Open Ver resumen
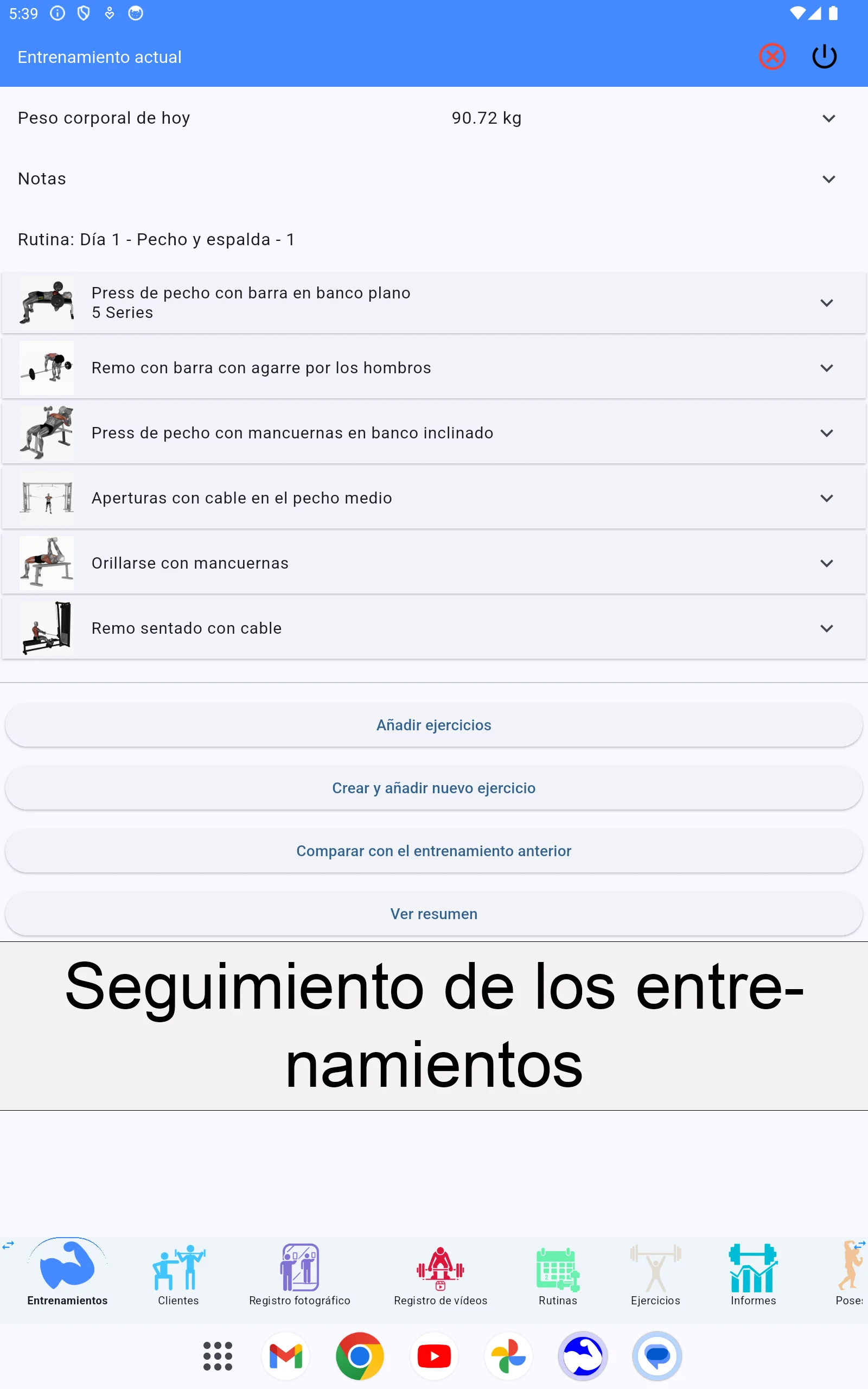 click(433, 914)
